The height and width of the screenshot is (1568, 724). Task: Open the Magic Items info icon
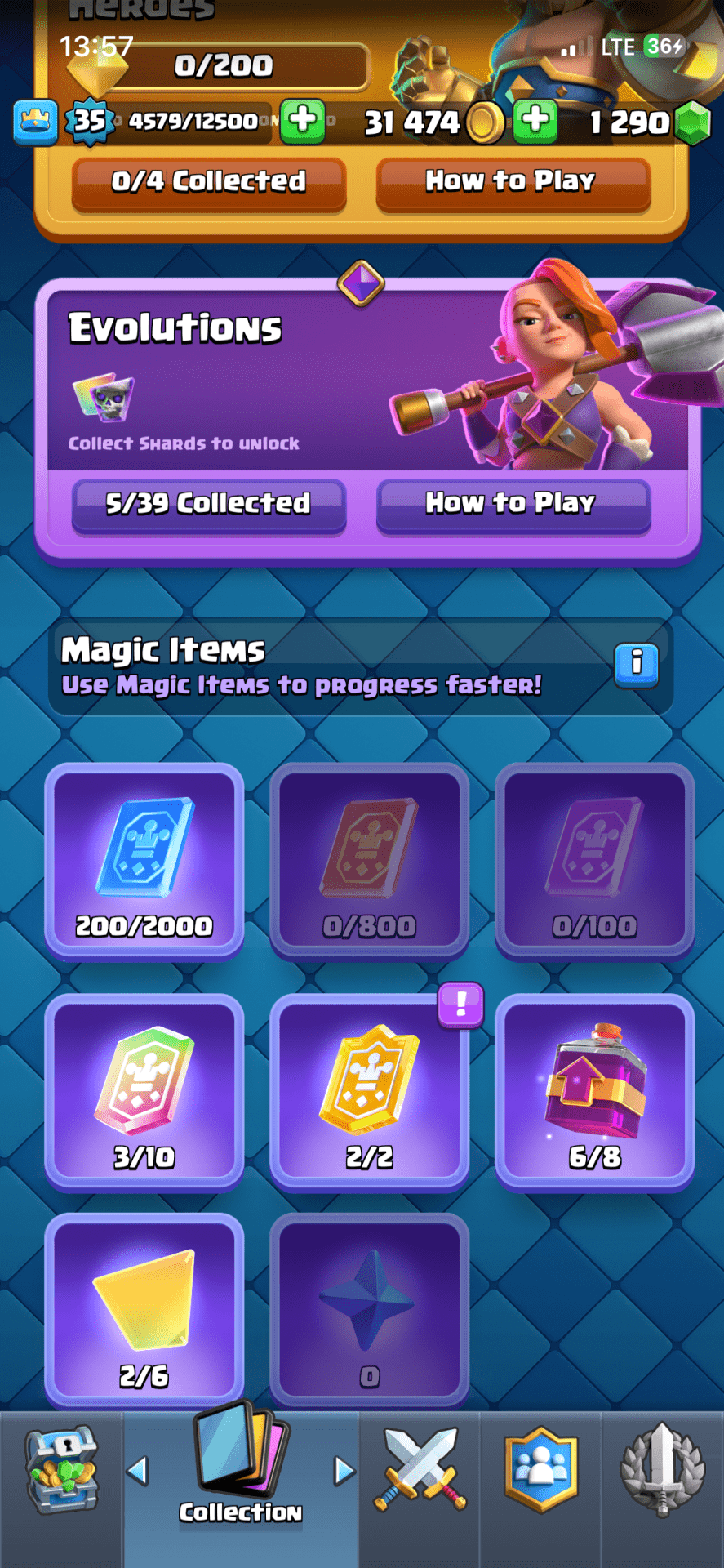pyautogui.click(x=636, y=664)
